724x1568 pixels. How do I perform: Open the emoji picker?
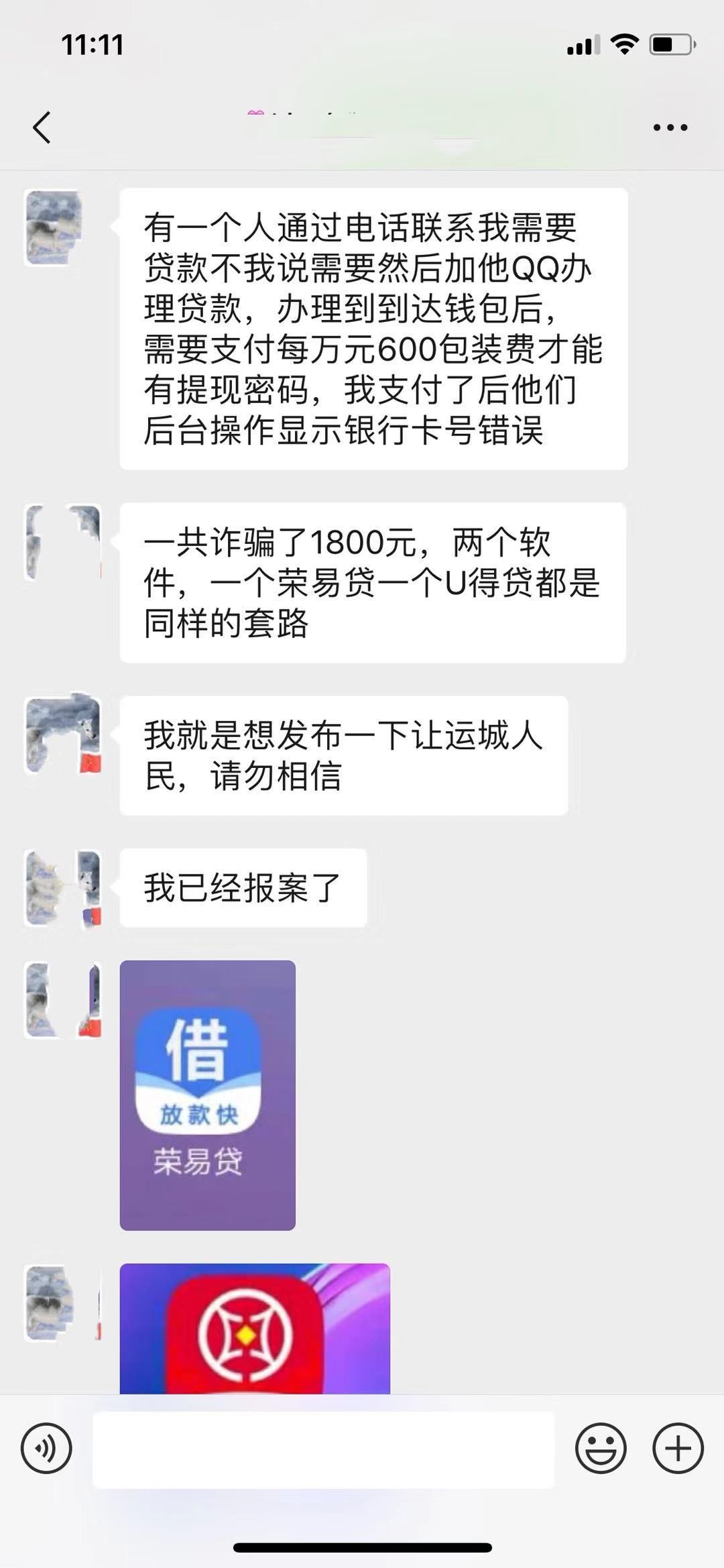(x=601, y=1448)
